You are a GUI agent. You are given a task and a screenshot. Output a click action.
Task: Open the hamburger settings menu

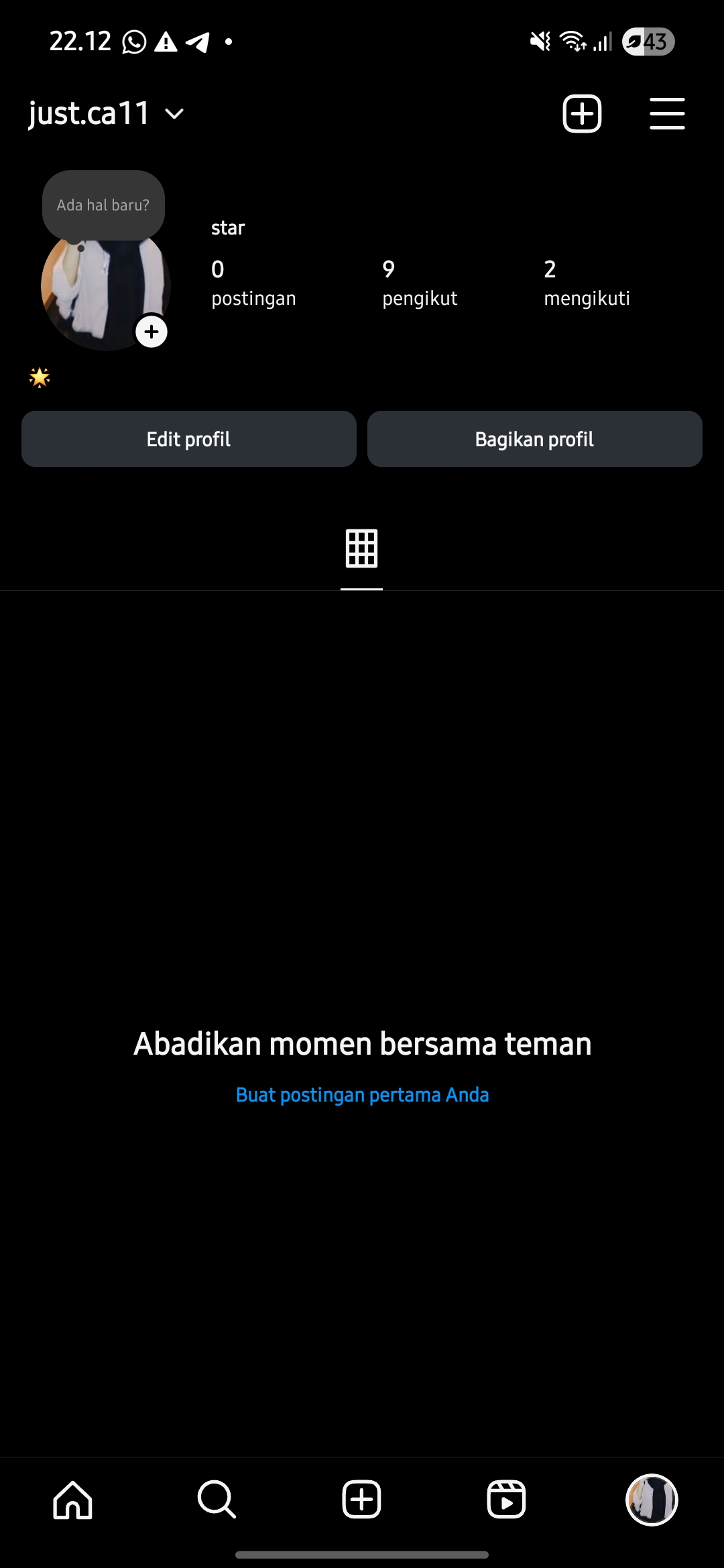coord(667,114)
